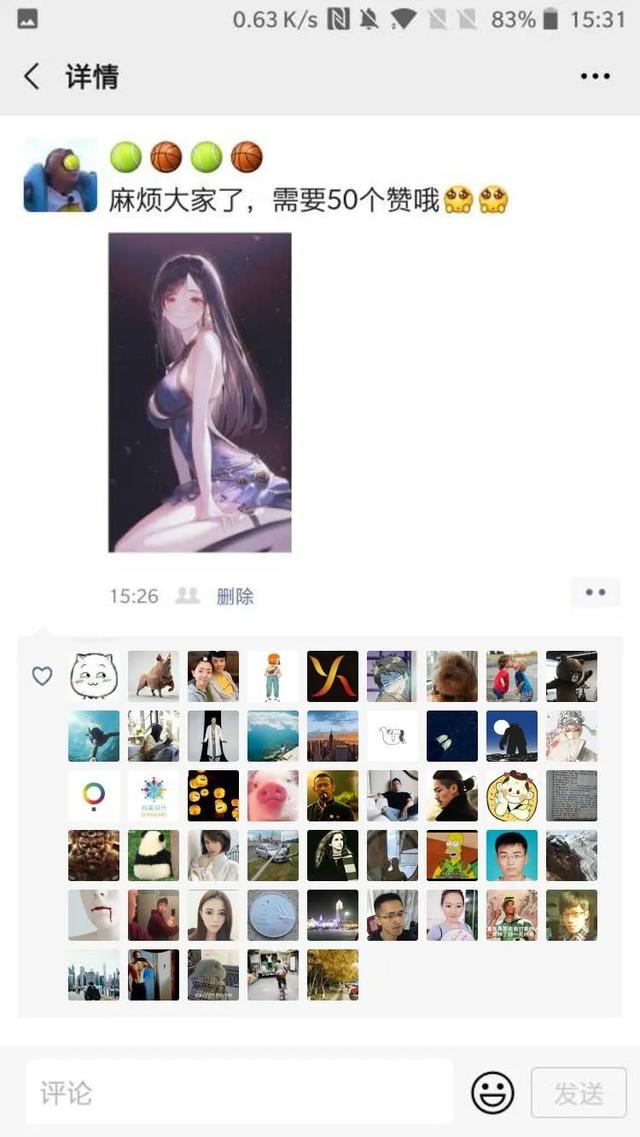View the posted anime girl image full screen
Image resolution: width=640 pixels, height=1137 pixels.
click(200, 392)
